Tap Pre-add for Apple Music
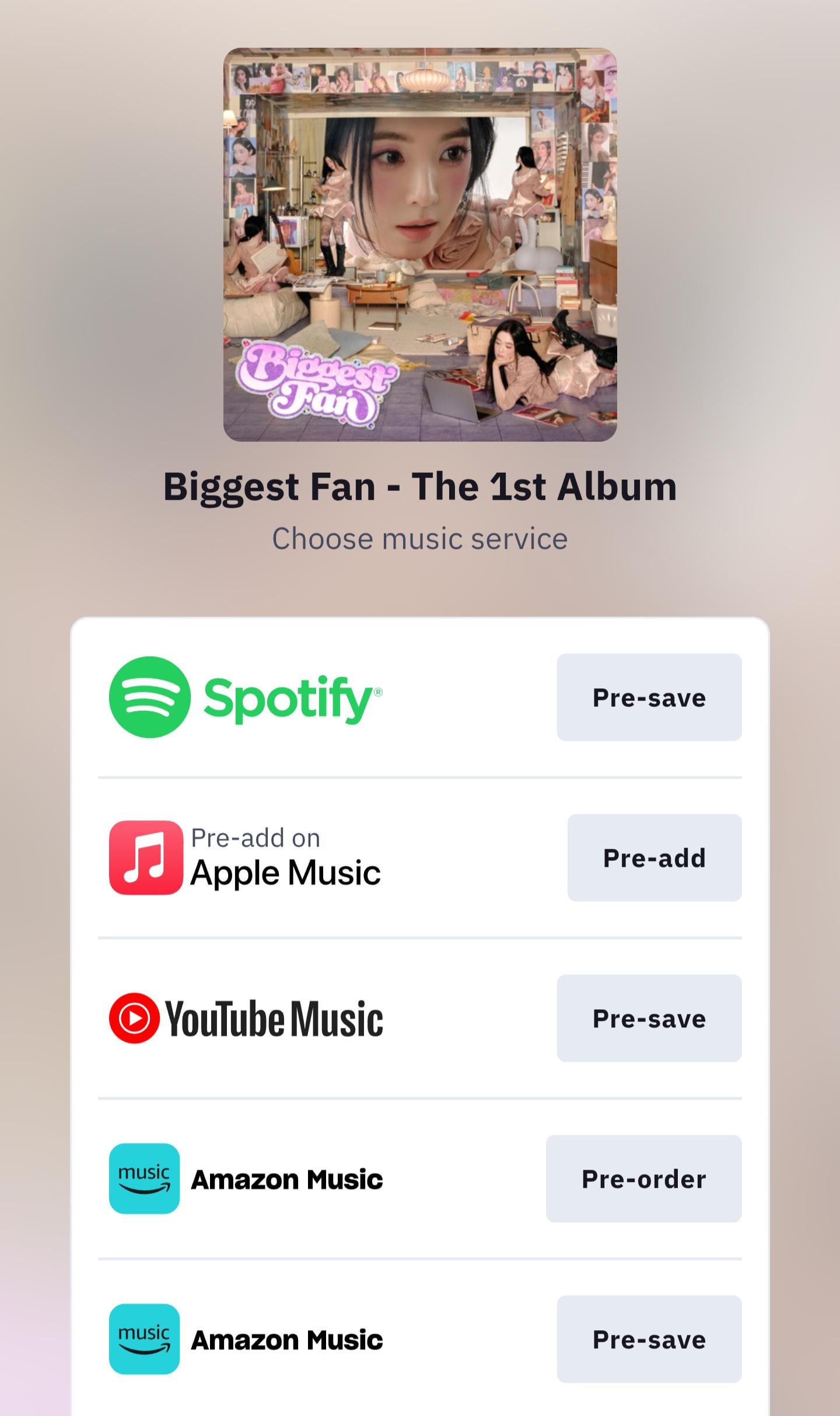Viewport: 840px width, 1416px height. (x=654, y=857)
